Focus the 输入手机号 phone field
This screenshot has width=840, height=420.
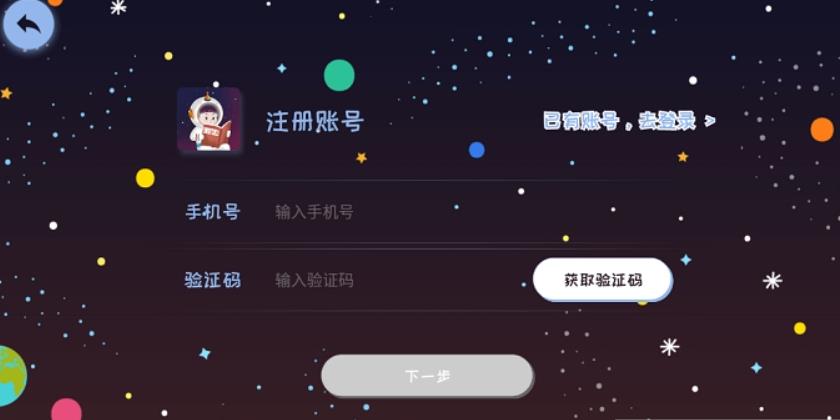tap(400, 212)
